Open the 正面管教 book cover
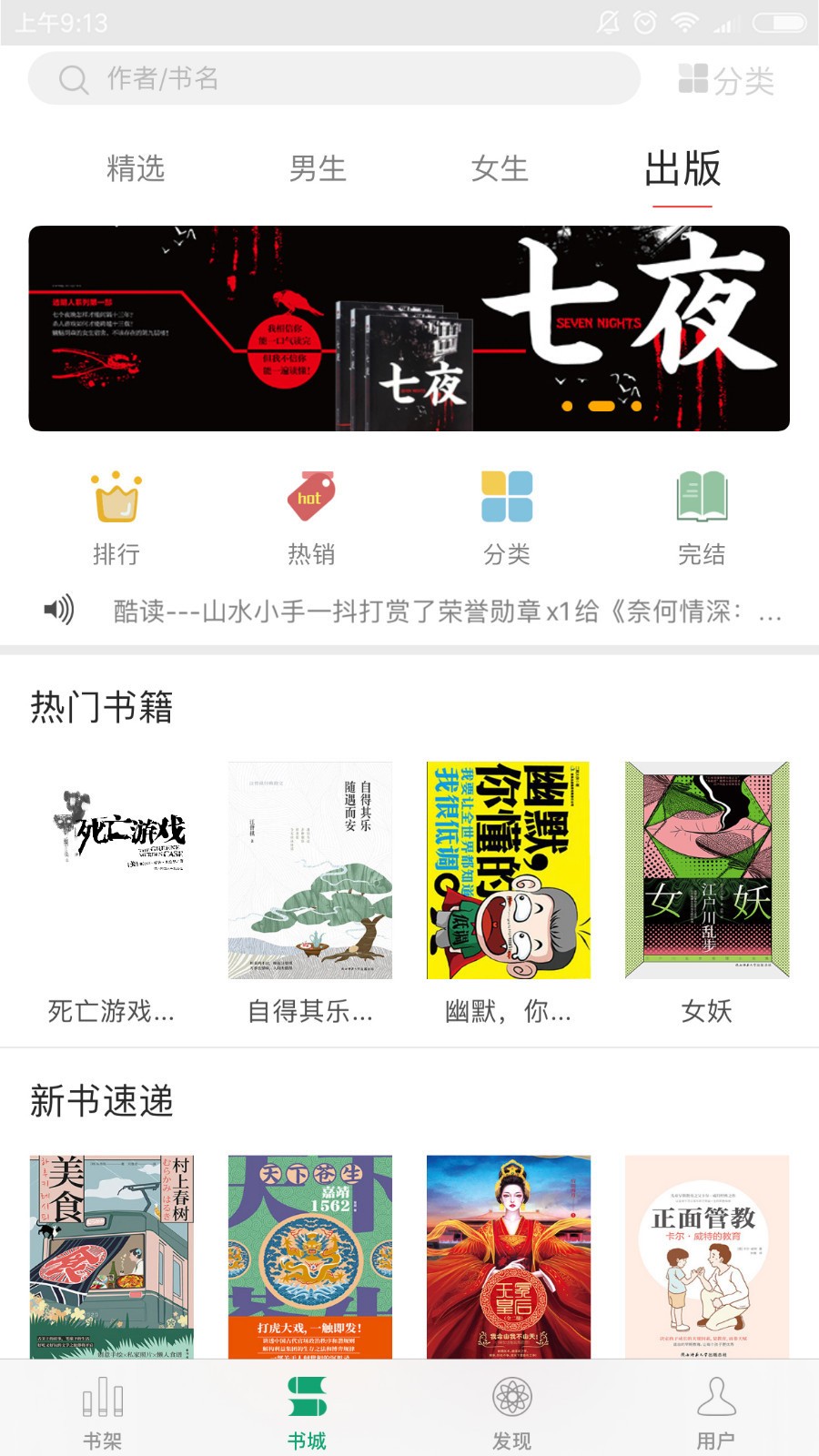This screenshot has width=819, height=1456. 707,1257
